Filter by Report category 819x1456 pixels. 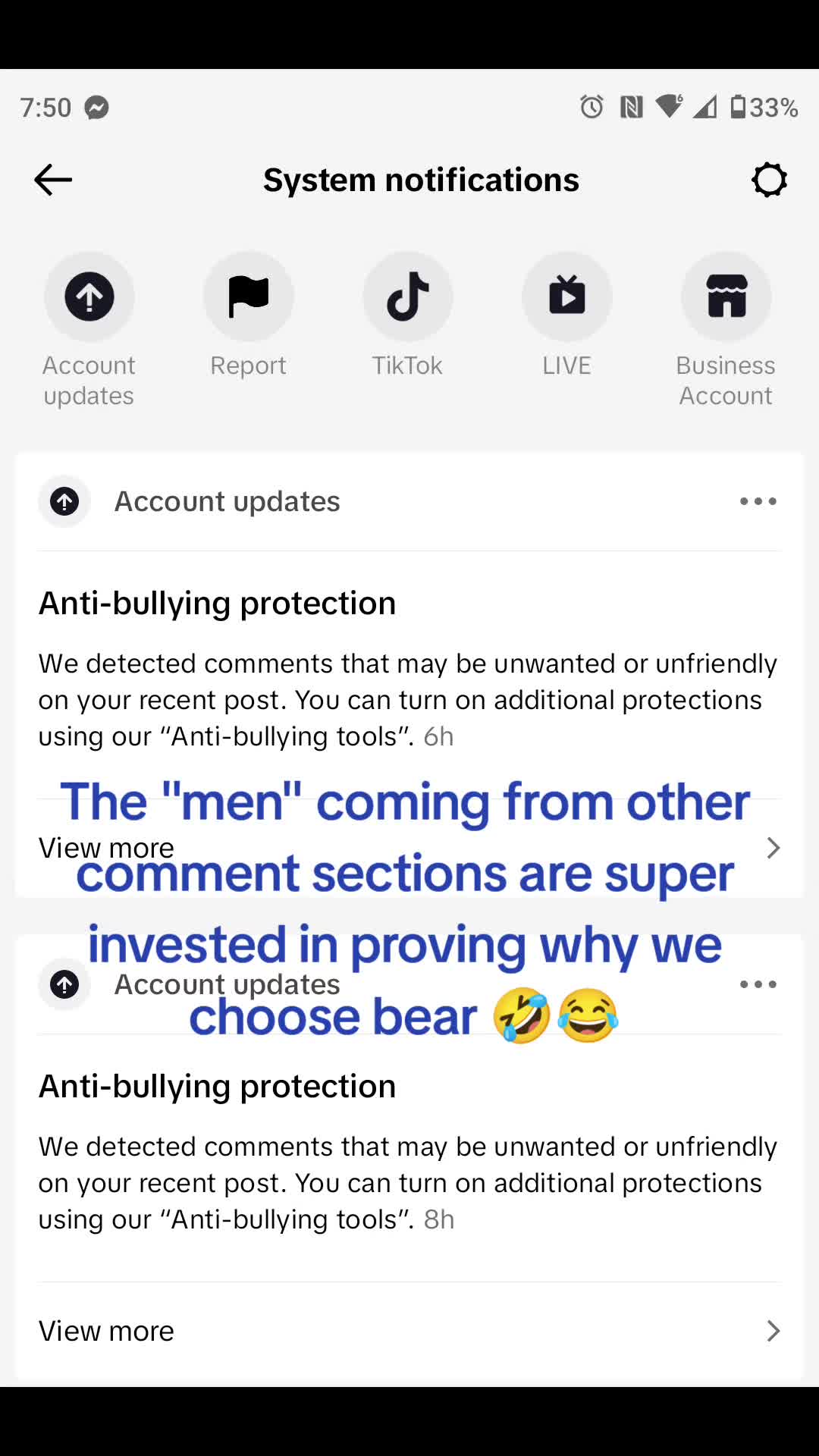249,297
